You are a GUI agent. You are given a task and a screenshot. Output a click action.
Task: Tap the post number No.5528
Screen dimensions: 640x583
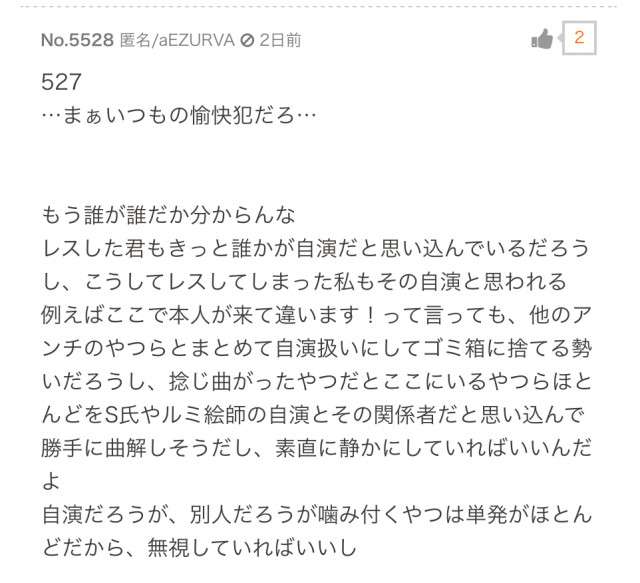(76, 41)
